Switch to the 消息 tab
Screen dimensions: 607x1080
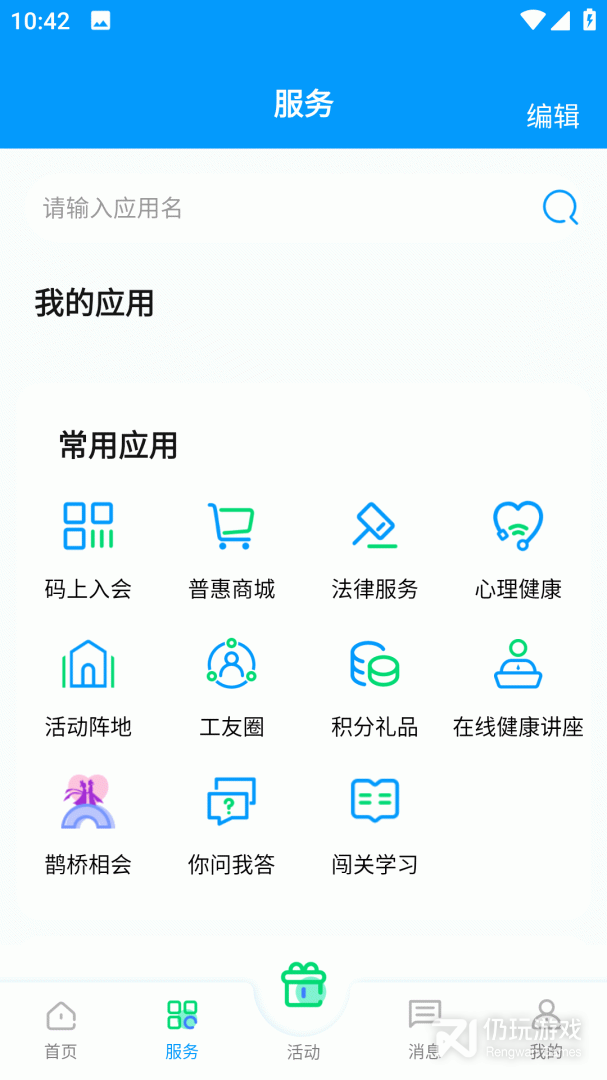(x=424, y=1029)
